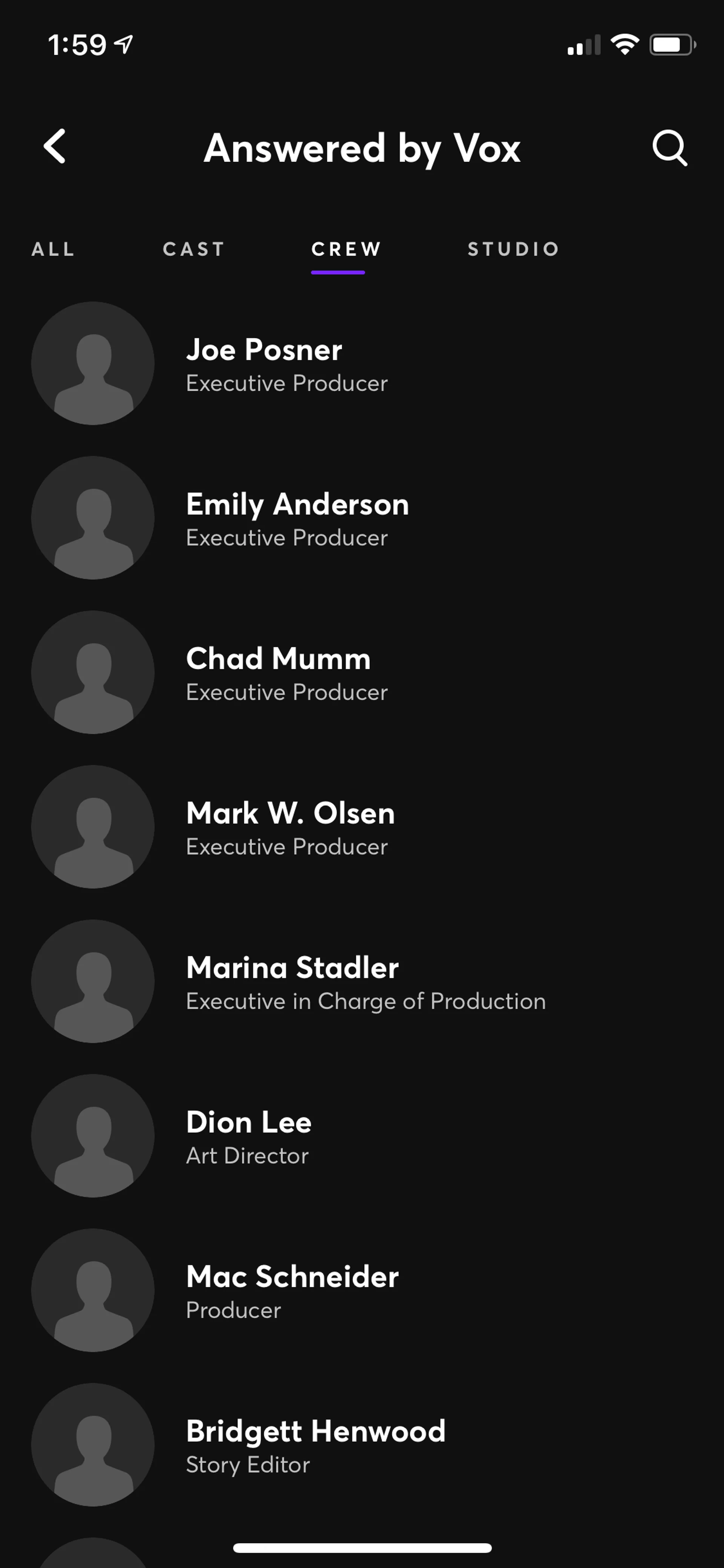Image resolution: width=724 pixels, height=1568 pixels.
Task: Switch to the All tab
Action: pos(54,249)
